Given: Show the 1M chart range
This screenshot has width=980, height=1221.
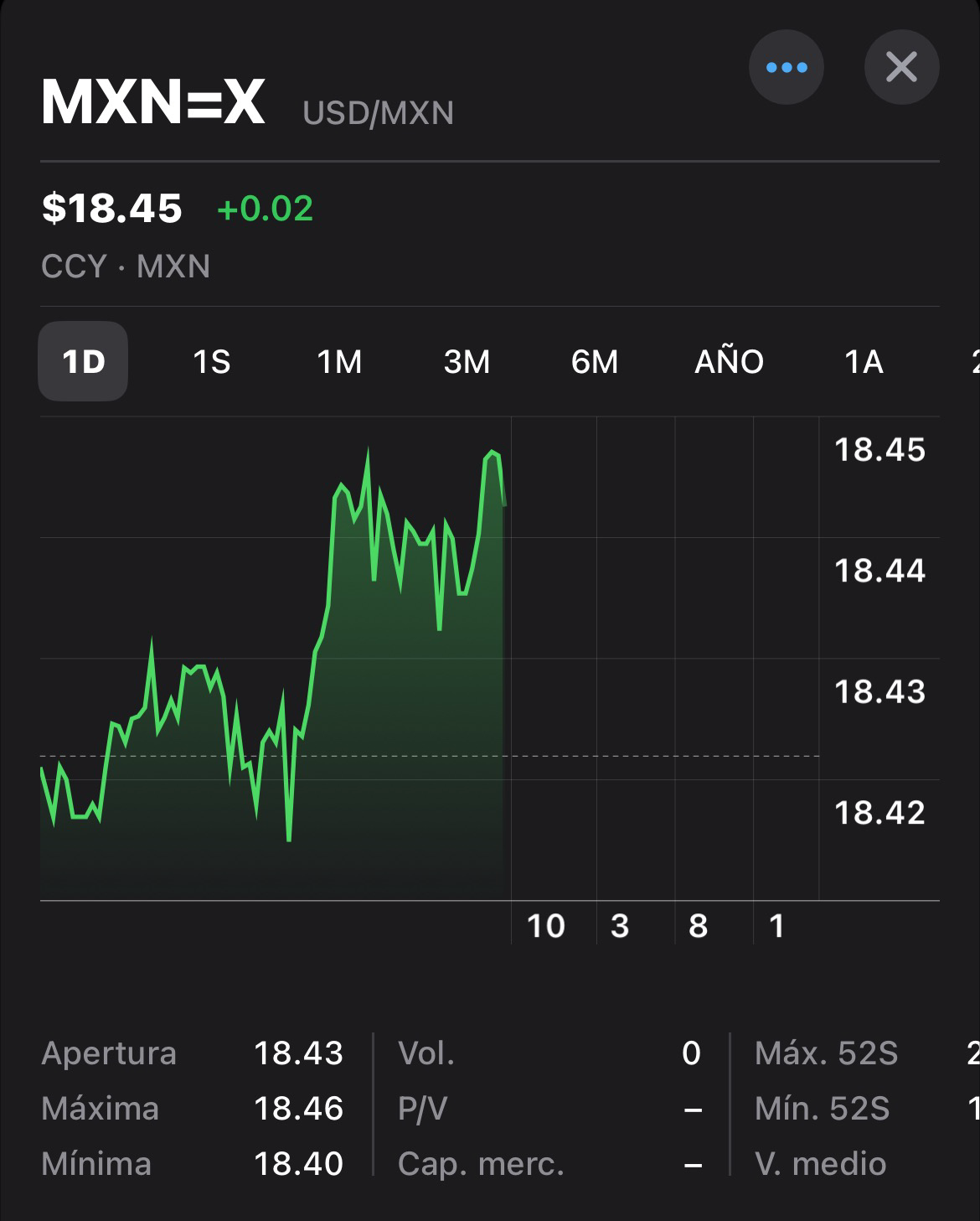Looking at the screenshot, I should (339, 362).
